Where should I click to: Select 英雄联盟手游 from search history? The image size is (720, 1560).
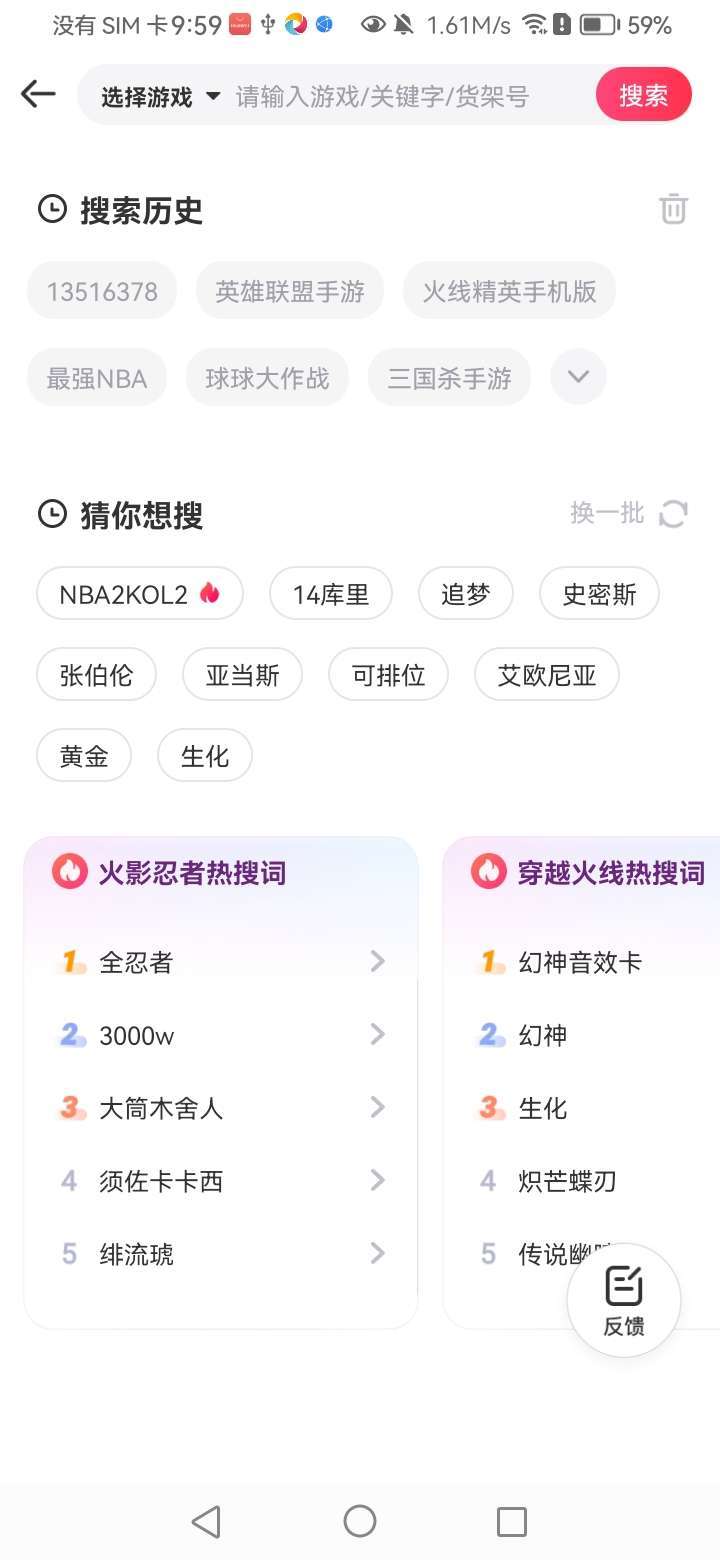tap(290, 290)
